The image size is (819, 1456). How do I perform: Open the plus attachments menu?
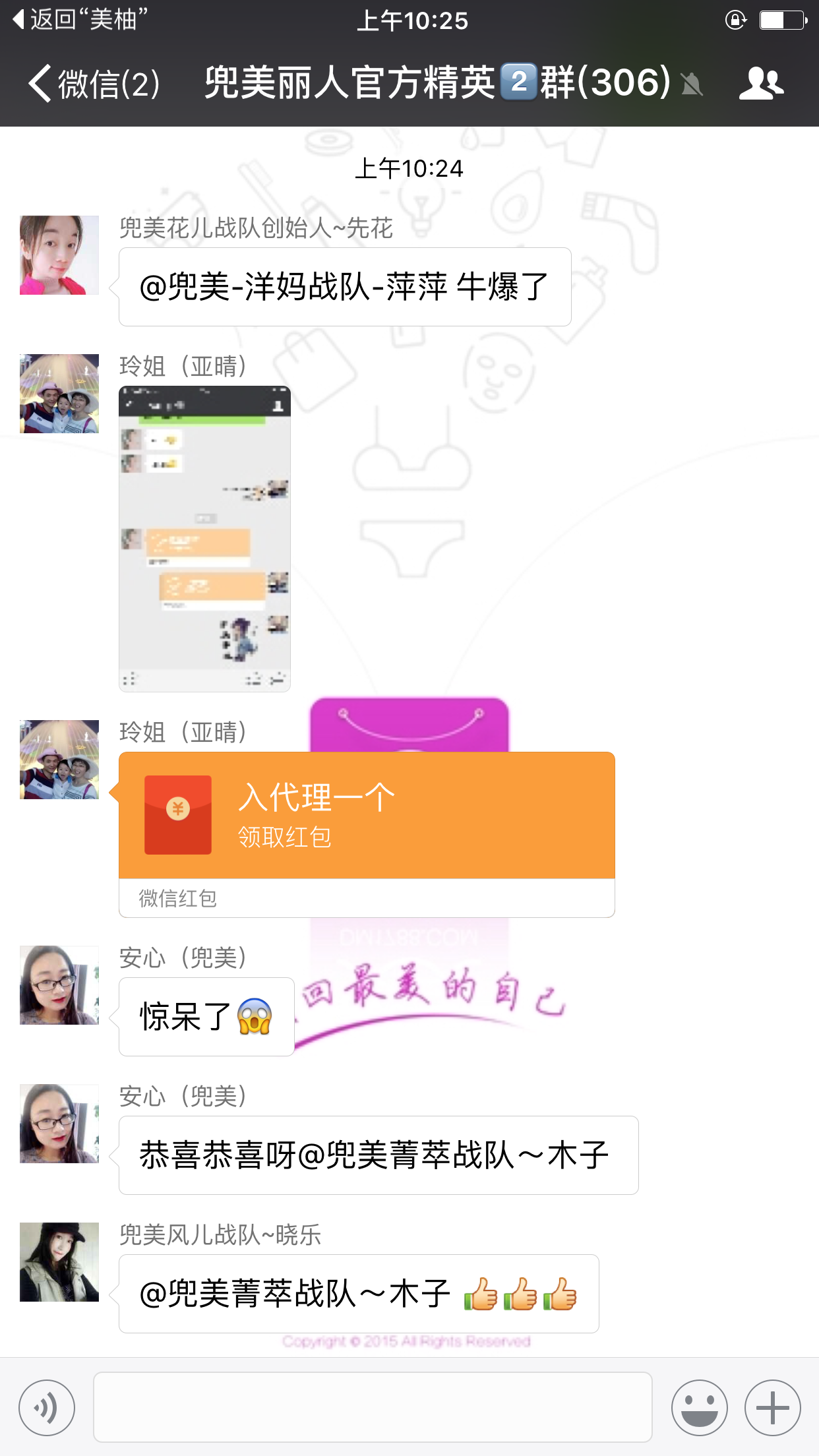point(772,1407)
